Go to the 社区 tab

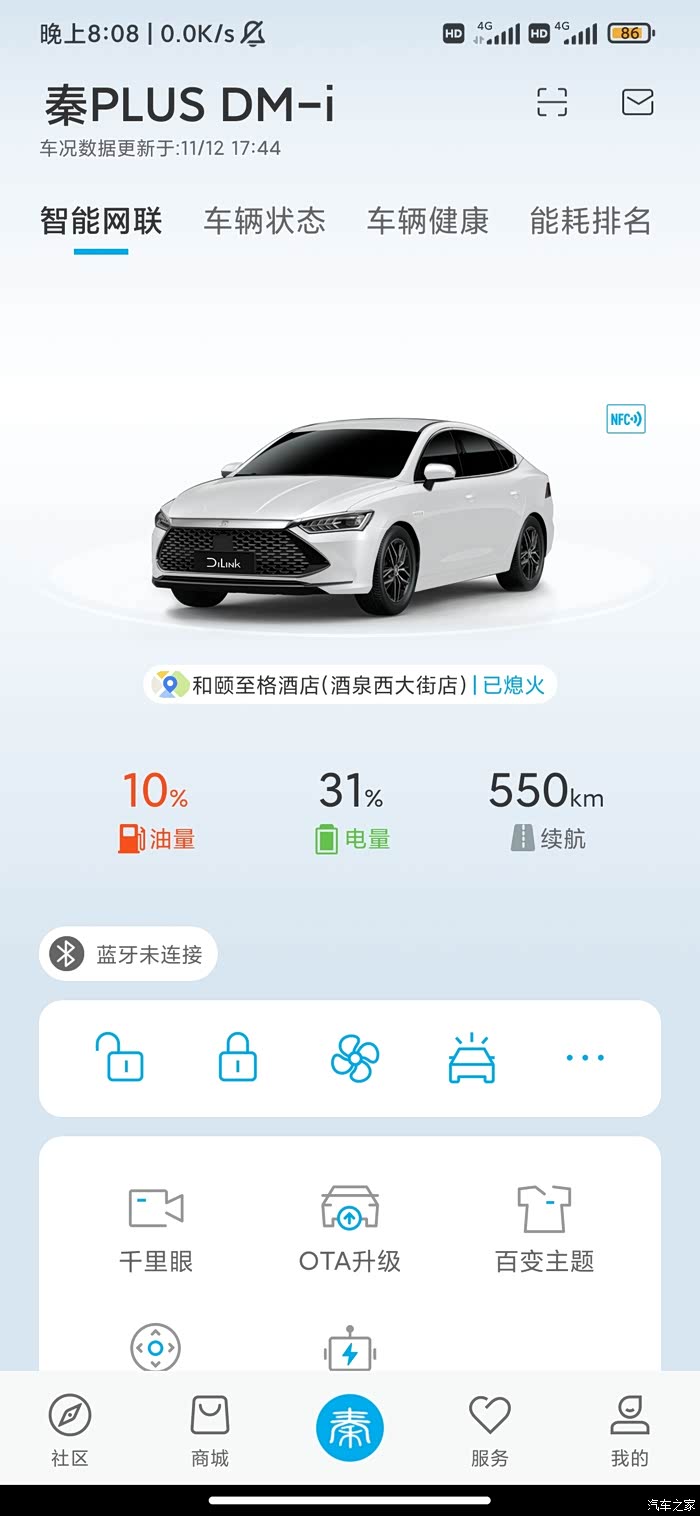click(x=70, y=1430)
